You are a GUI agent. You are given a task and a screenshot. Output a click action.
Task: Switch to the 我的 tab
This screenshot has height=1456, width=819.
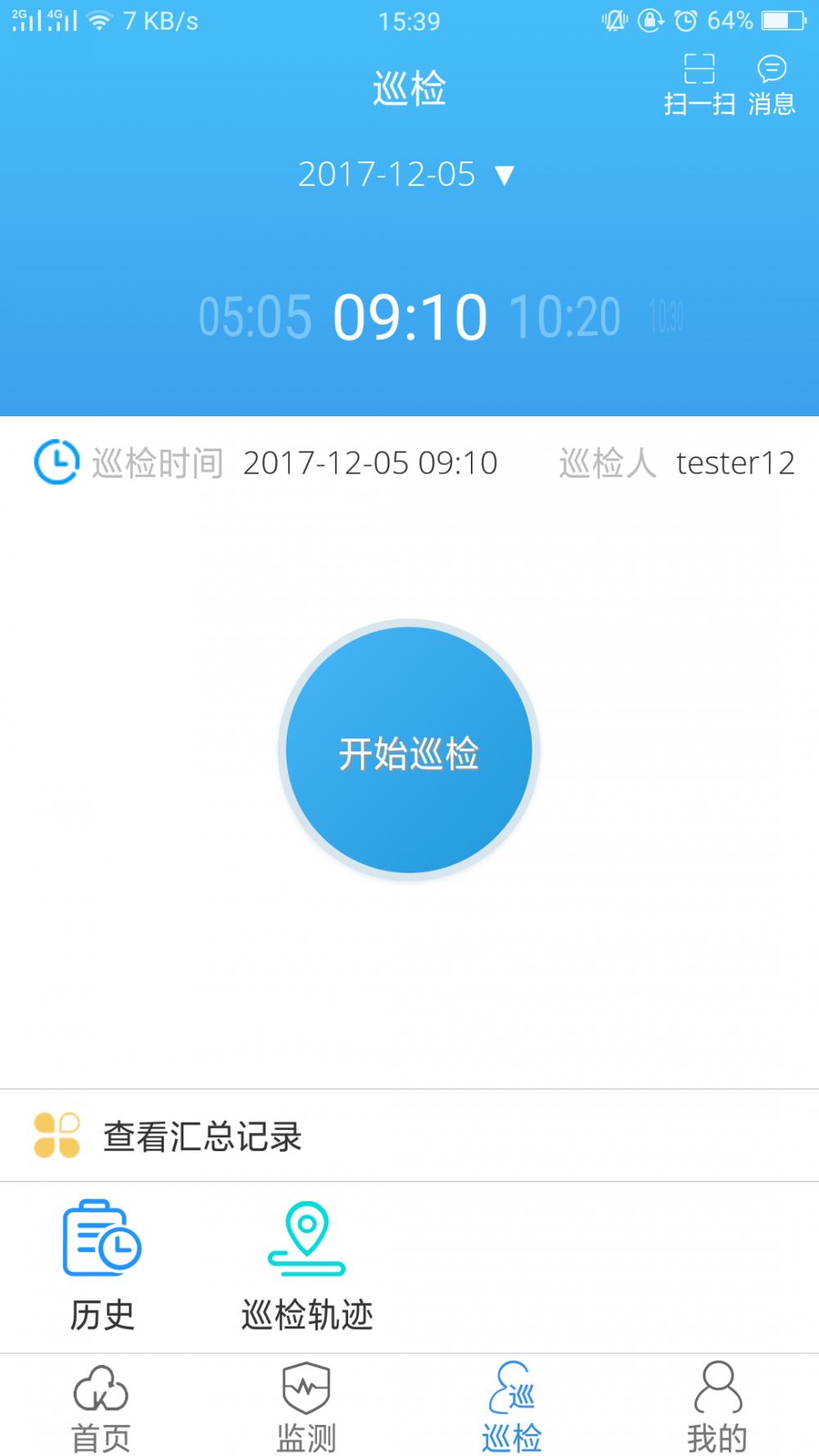point(717,1407)
